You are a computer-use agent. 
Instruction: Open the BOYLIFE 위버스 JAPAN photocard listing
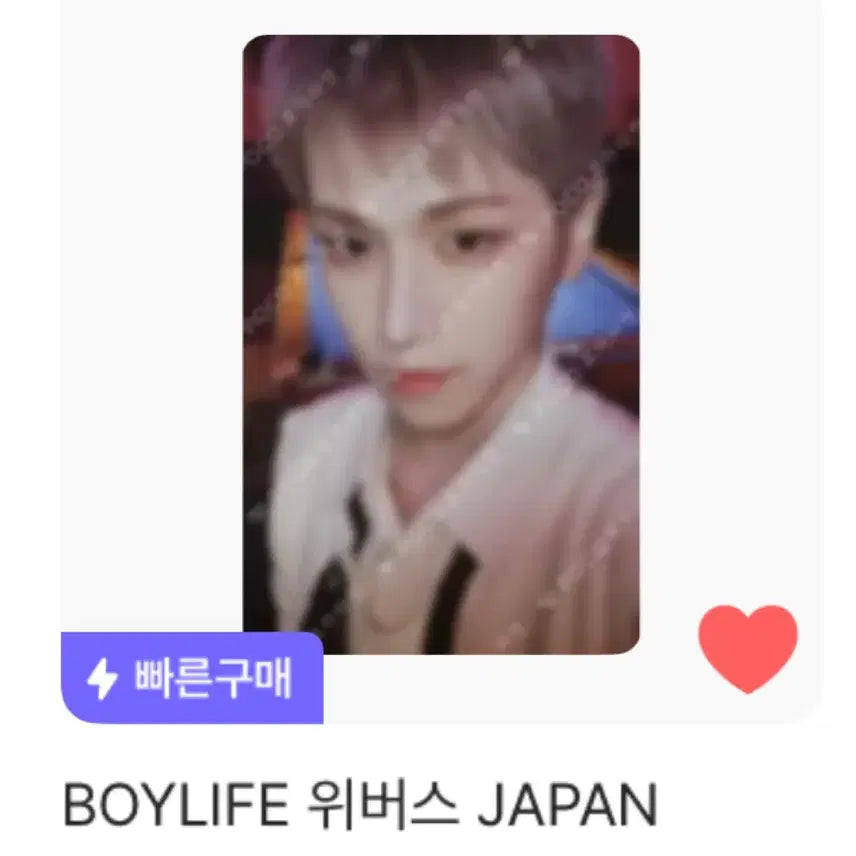tap(440, 344)
